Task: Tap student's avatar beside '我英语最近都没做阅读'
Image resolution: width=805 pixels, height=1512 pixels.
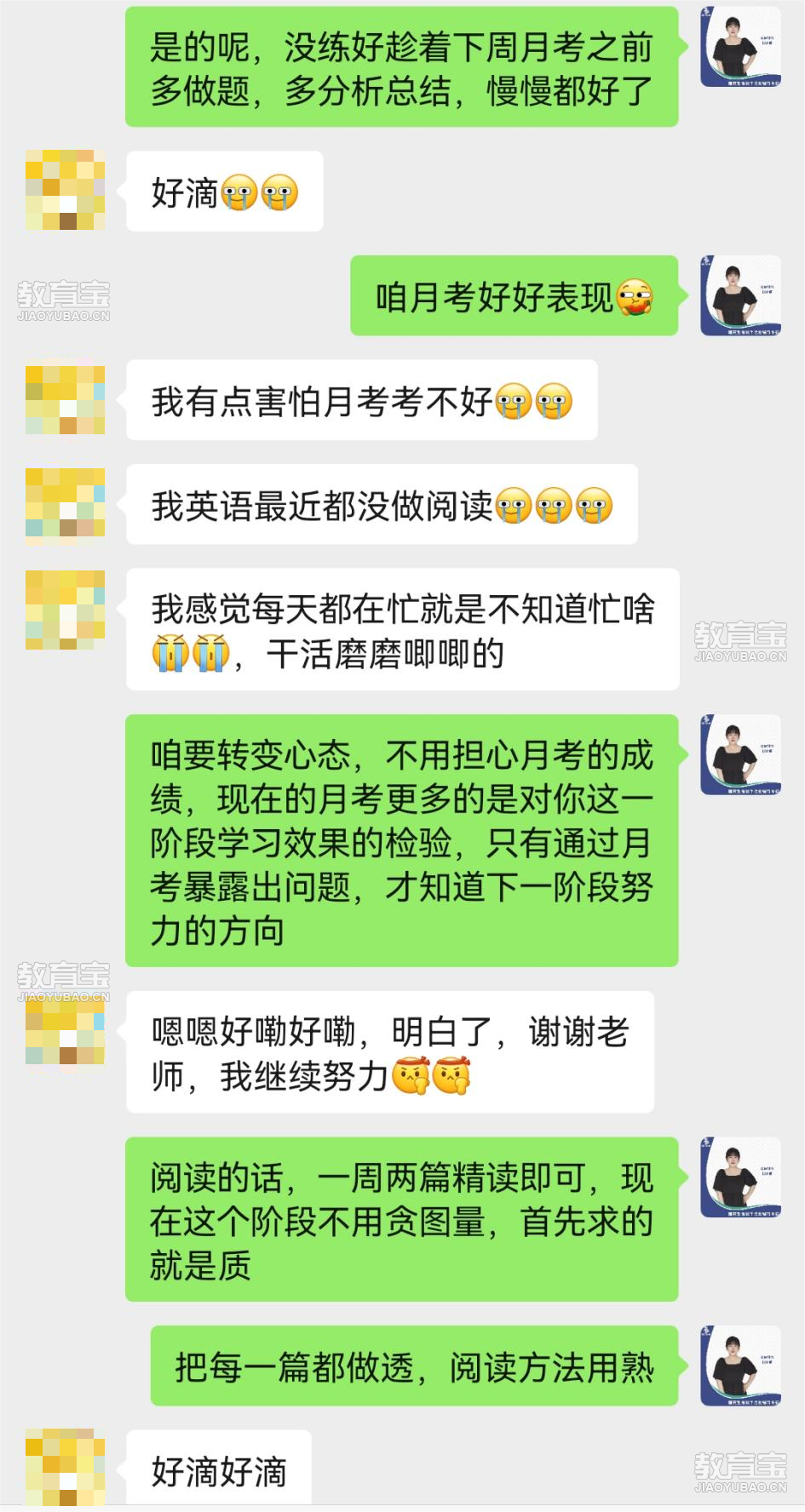Action: point(66,504)
